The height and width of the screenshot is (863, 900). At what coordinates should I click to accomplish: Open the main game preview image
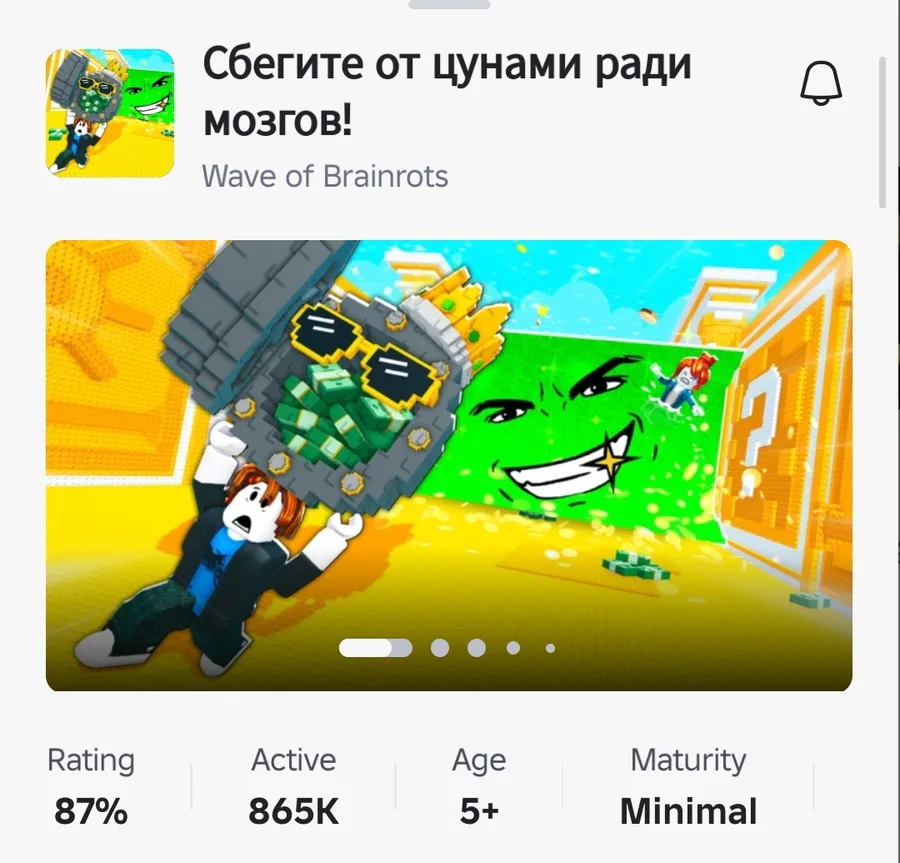(449, 465)
